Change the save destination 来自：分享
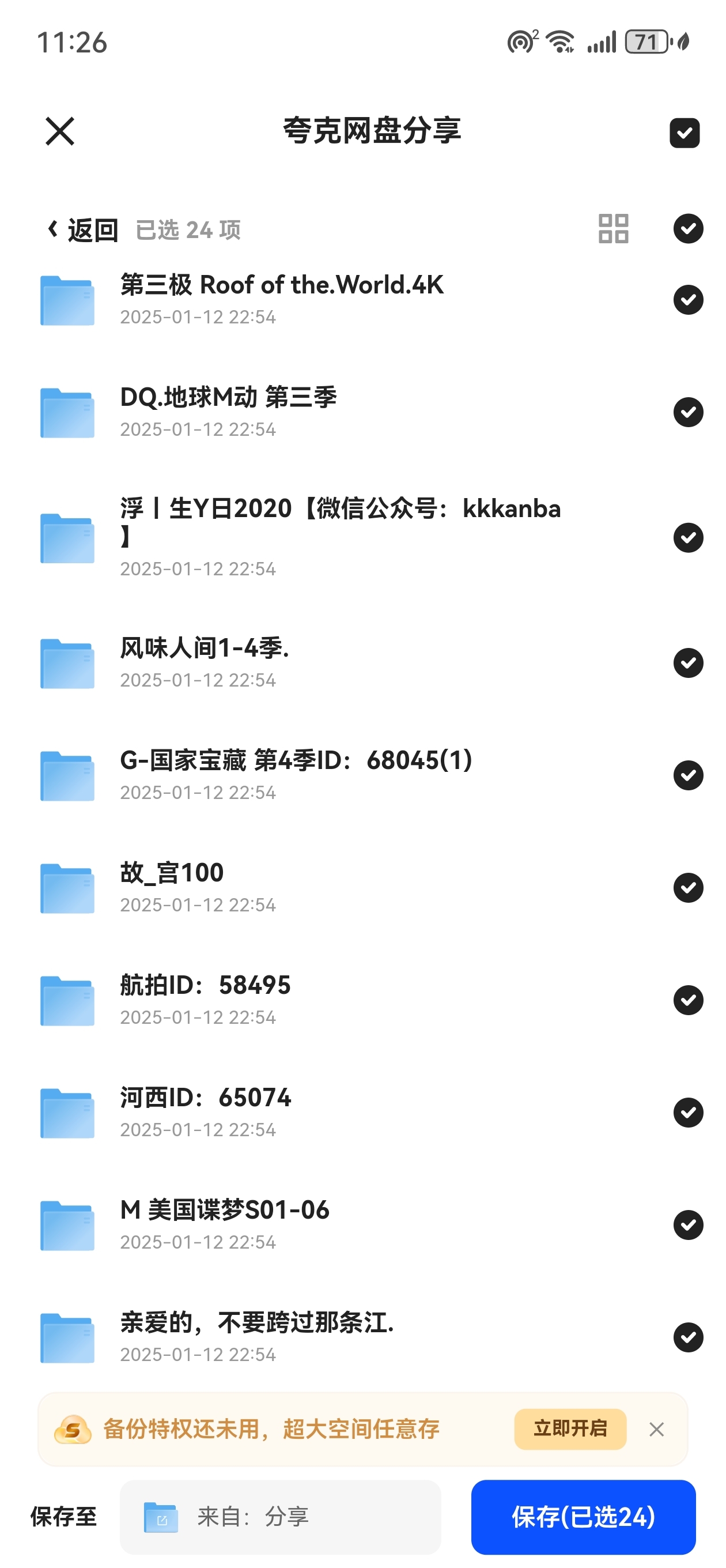Image resolution: width=726 pixels, height=1568 pixels. 280,1517
